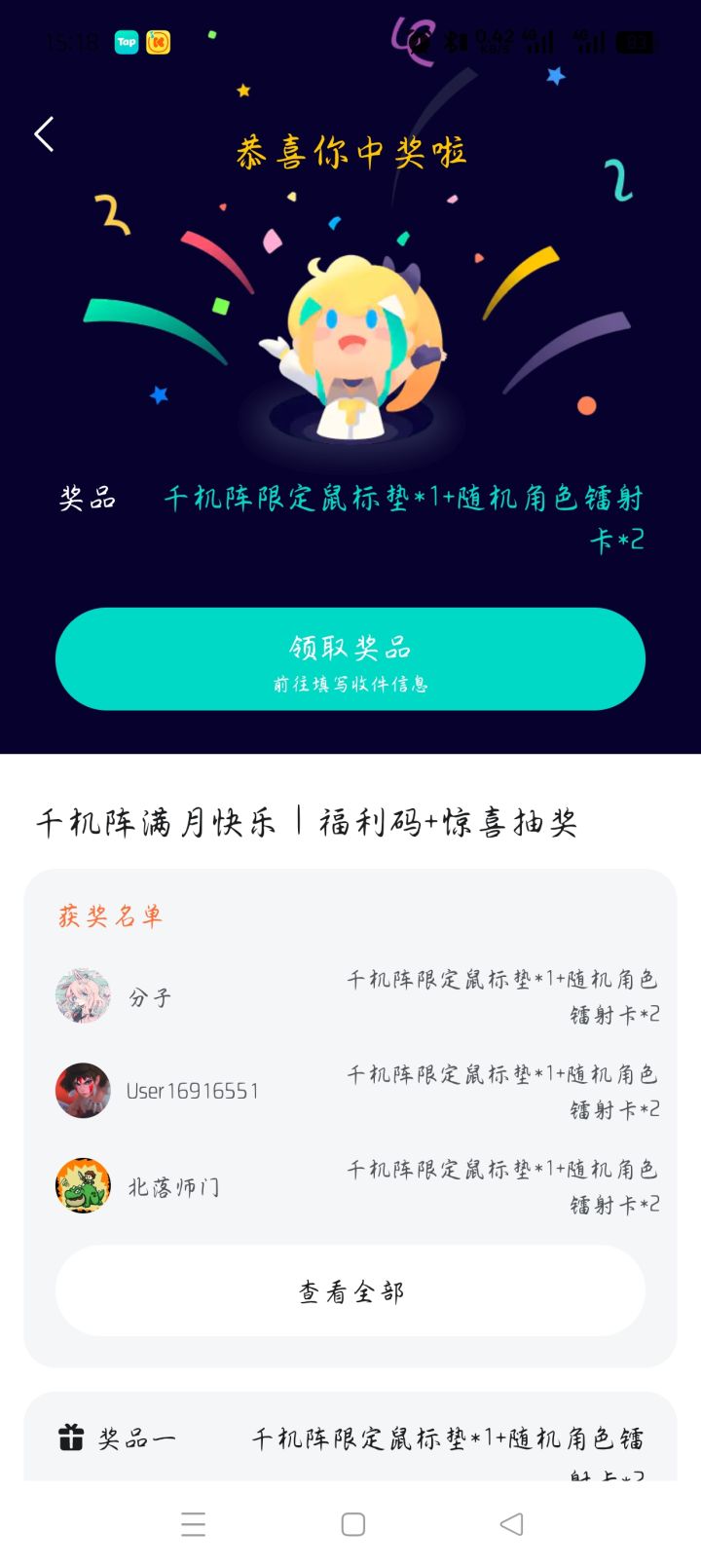Screen dimensions: 701x1568
Task: Open the gift icon next to 奖品一
Action: pyautogui.click(x=72, y=1437)
